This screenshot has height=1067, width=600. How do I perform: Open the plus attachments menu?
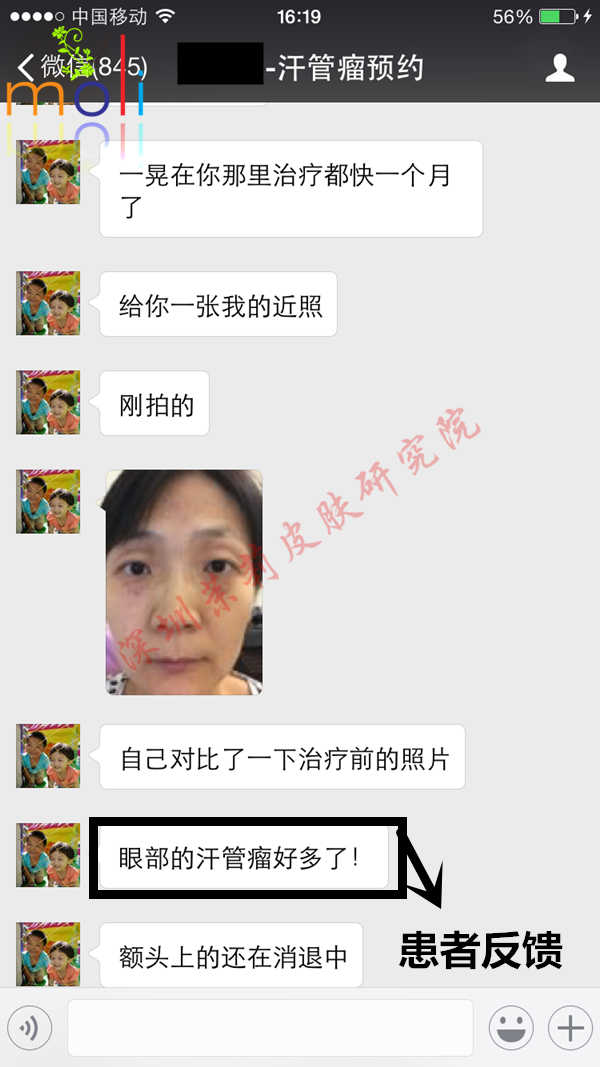coord(569,1028)
